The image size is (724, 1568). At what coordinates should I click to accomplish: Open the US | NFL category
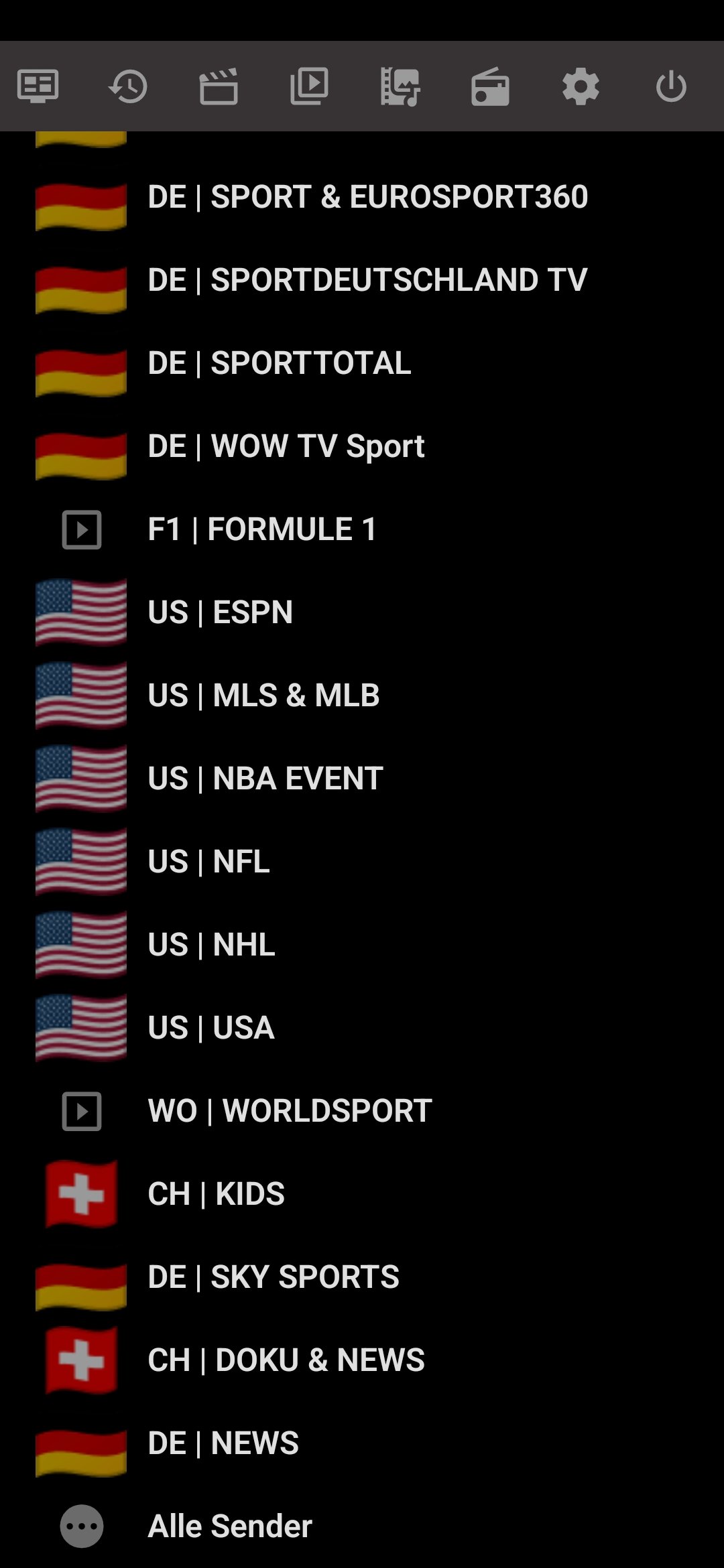point(208,862)
